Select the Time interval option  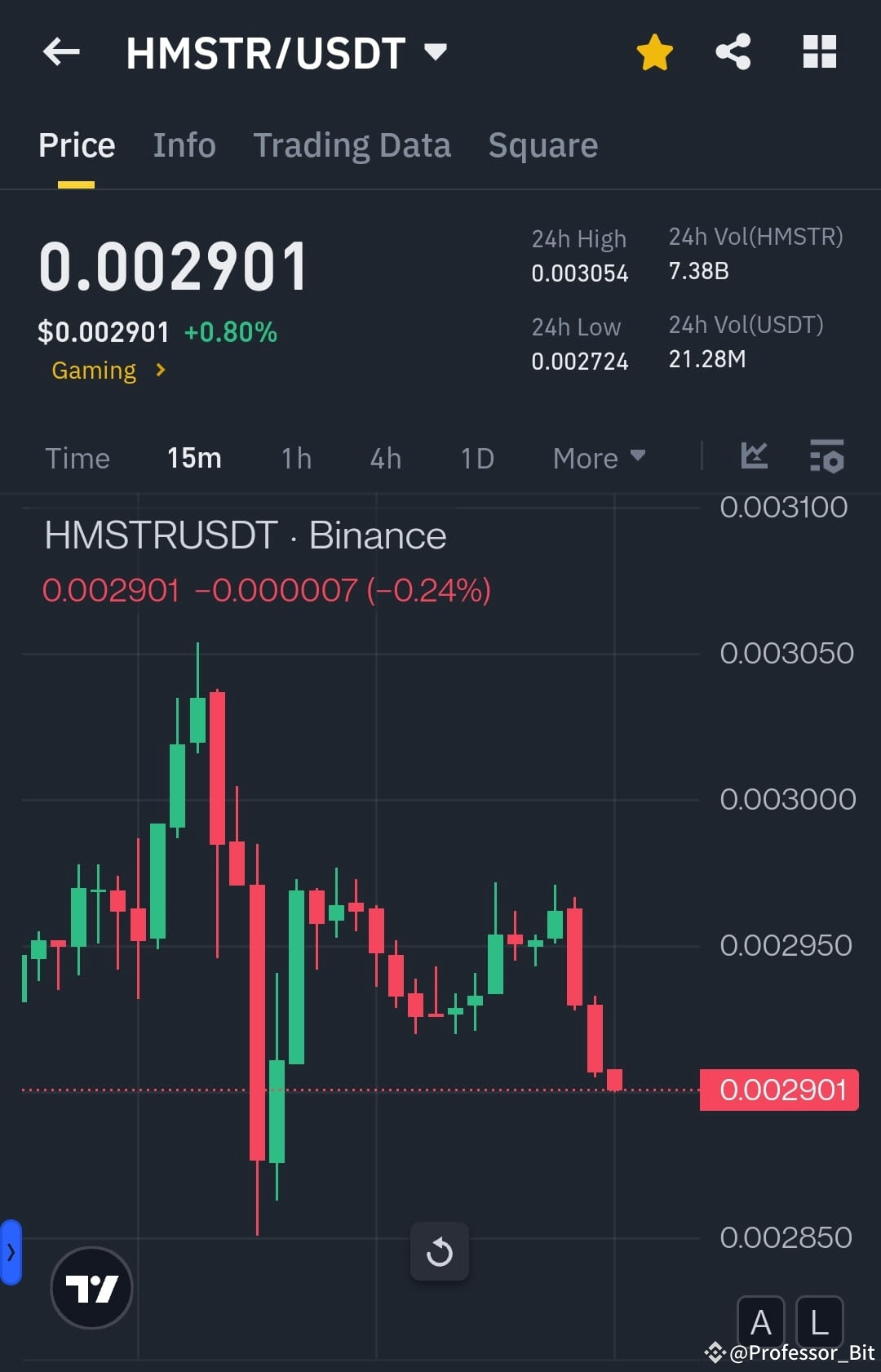(x=77, y=458)
